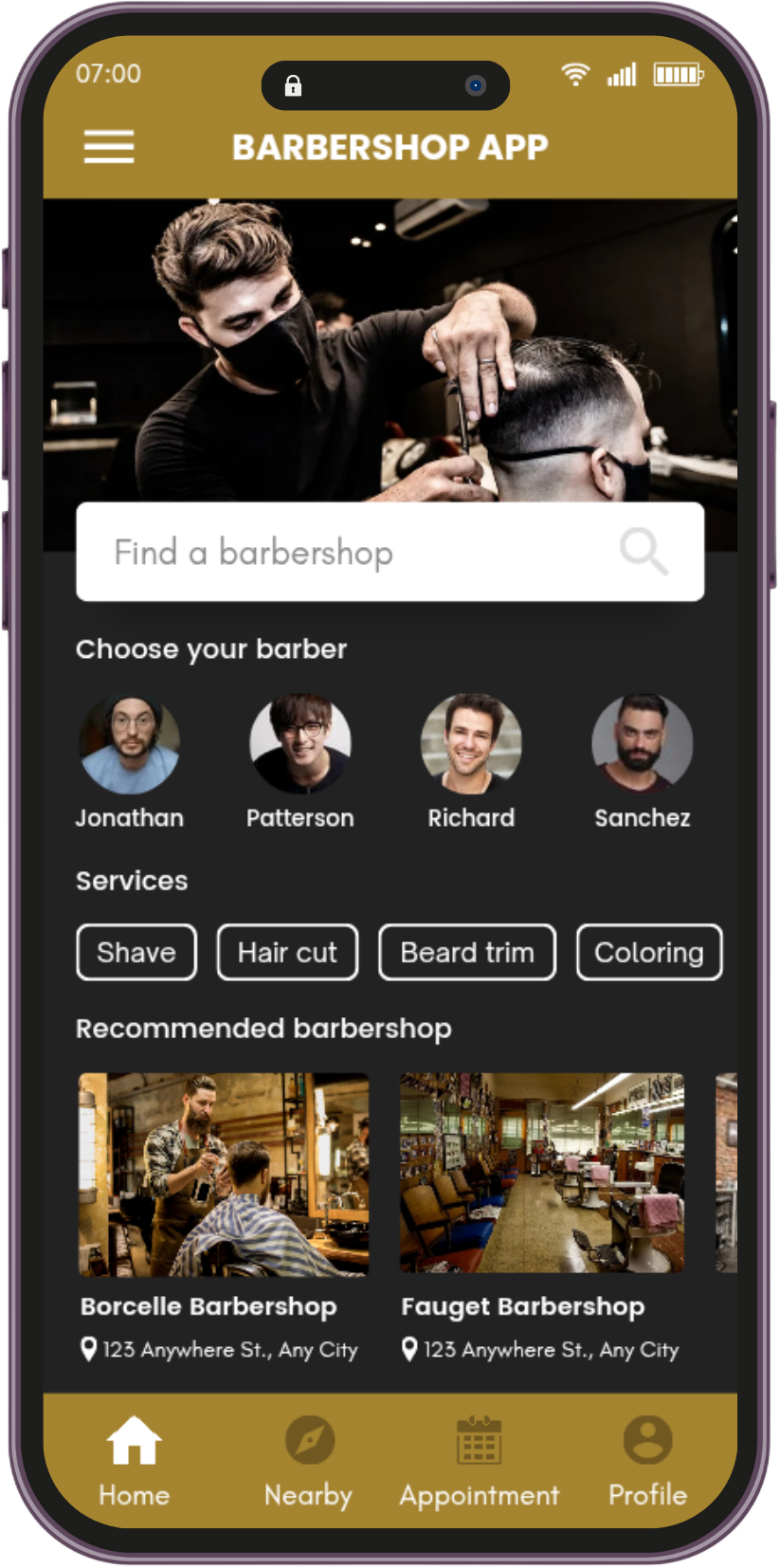Image resolution: width=779 pixels, height=1568 pixels.
Task: Open the hamburger drawer menu
Action: point(109,147)
